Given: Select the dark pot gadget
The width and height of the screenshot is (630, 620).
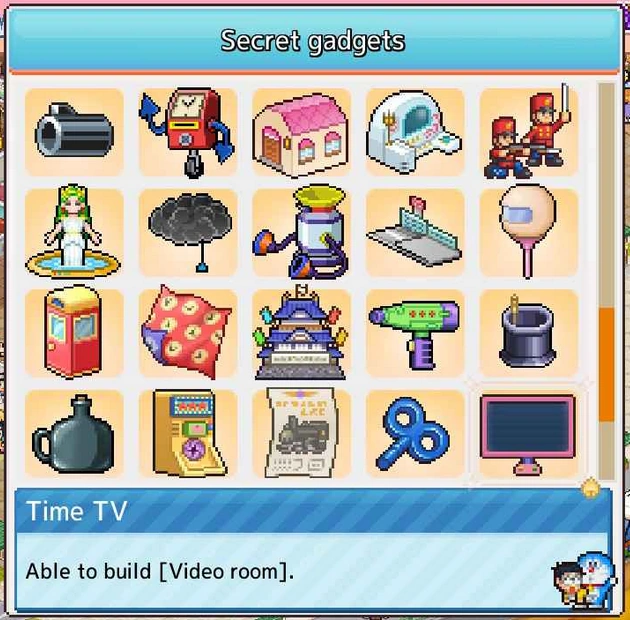Looking at the screenshot, I should coord(528,334).
